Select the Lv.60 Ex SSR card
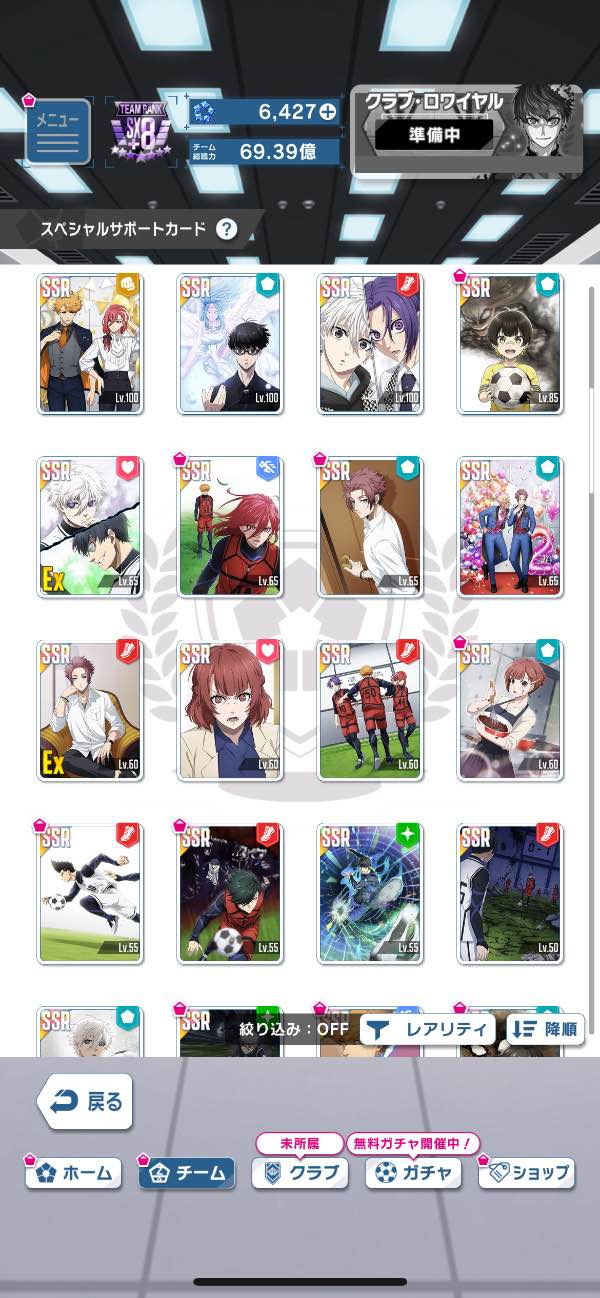The image size is (600, 1298). click(x=90, y=711)
